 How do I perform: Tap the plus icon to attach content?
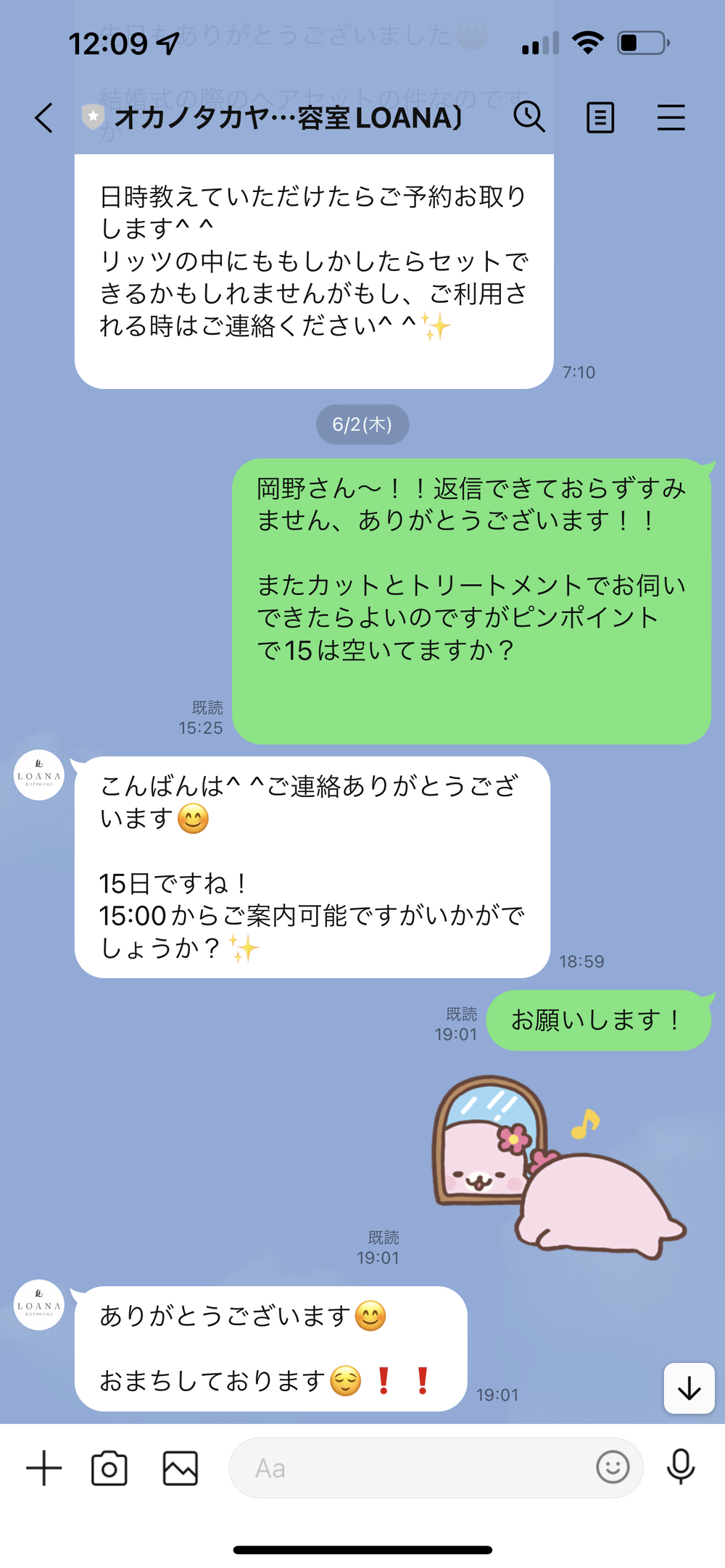point(44,1468)
